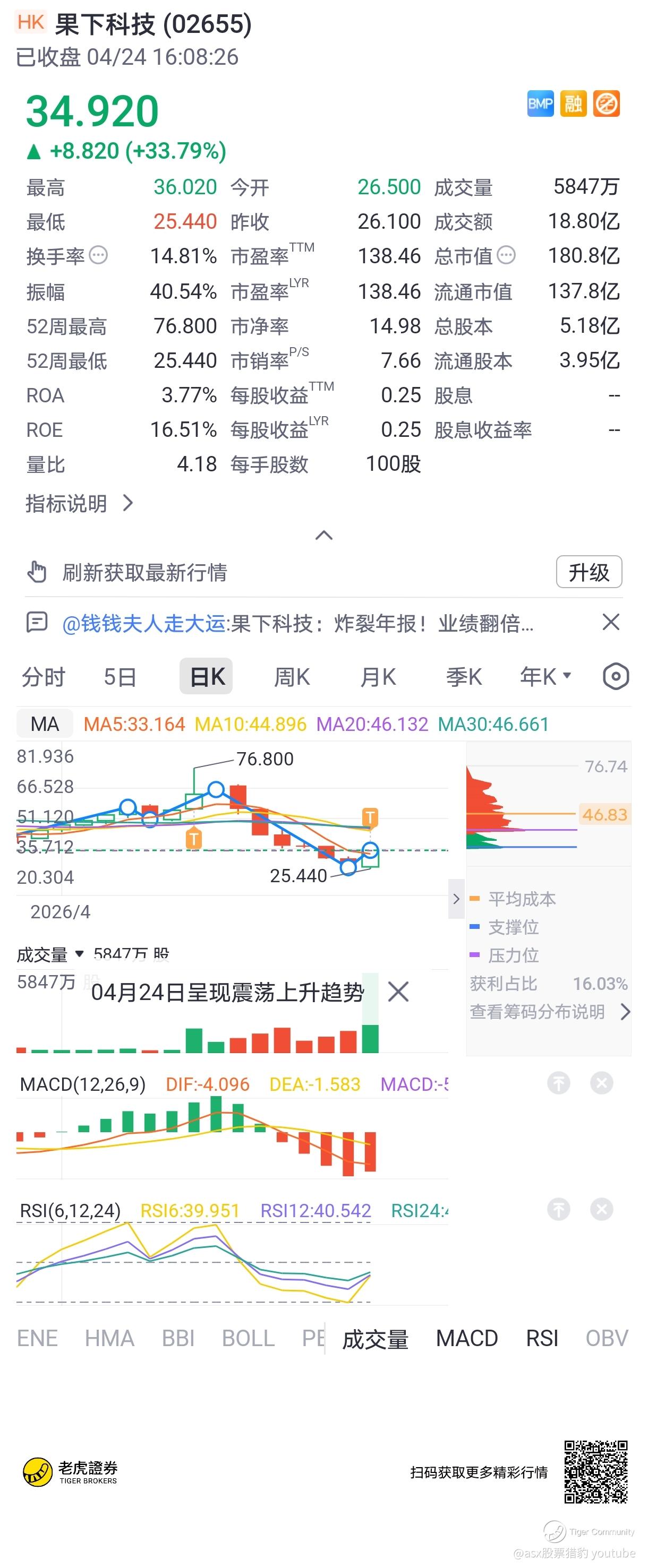Show the 月K chart
The height and width of the screenshot is (1568, 648).
point(378,676)
